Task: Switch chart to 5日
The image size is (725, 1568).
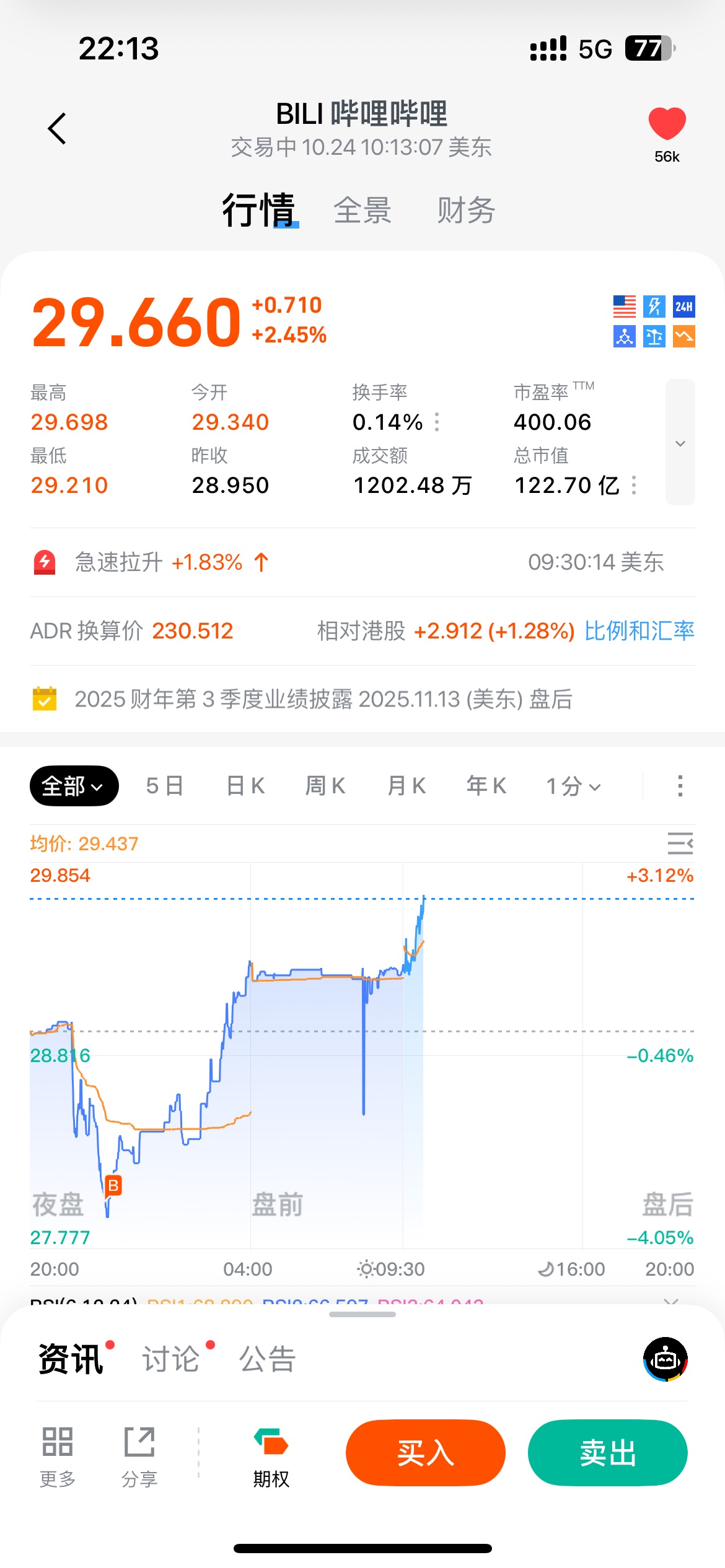Action: pos(165,786)
